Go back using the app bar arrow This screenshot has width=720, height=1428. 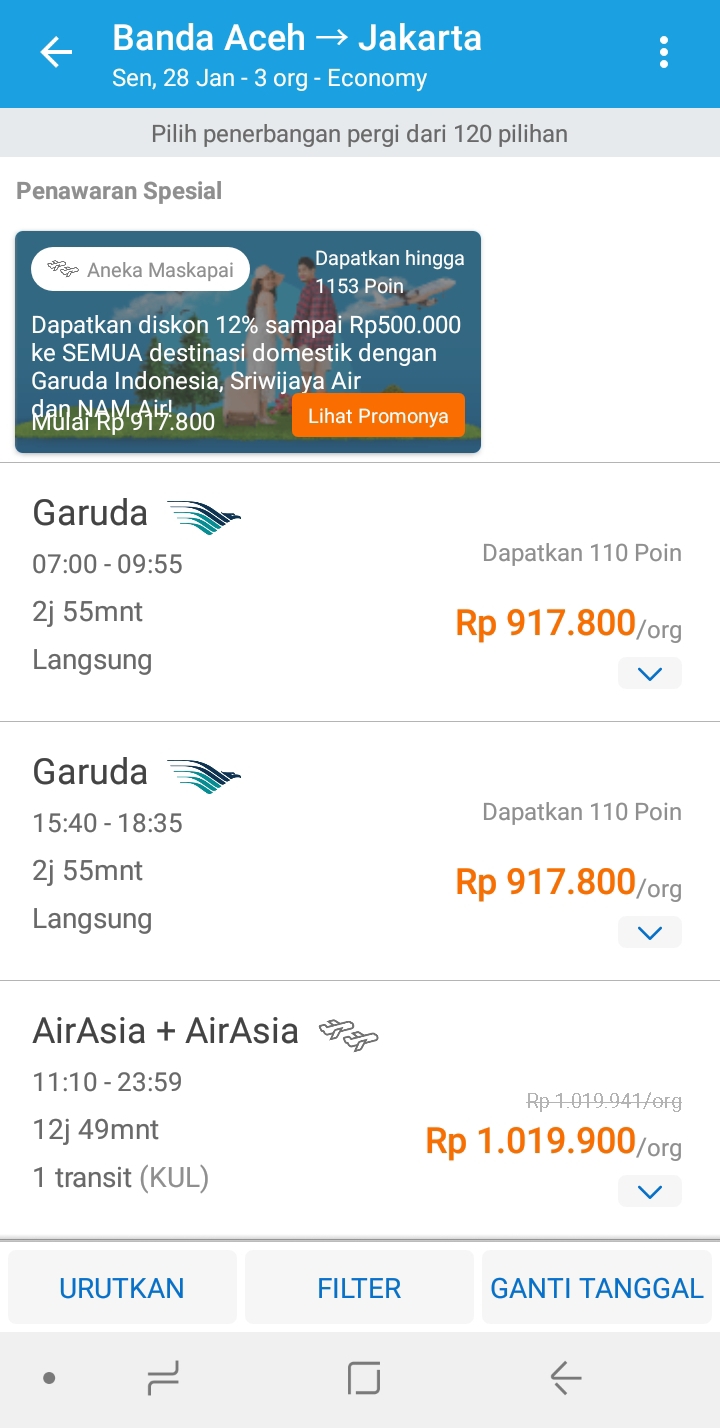point(56,53)
